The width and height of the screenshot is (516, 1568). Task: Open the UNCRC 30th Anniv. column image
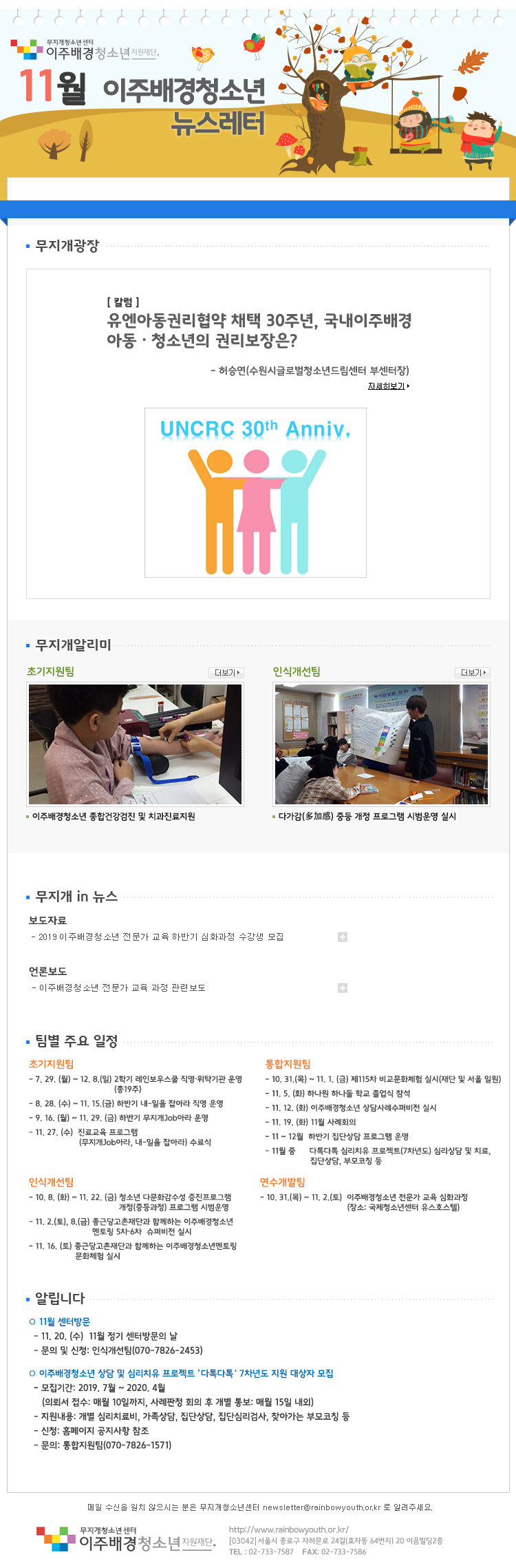pos(255,492)
